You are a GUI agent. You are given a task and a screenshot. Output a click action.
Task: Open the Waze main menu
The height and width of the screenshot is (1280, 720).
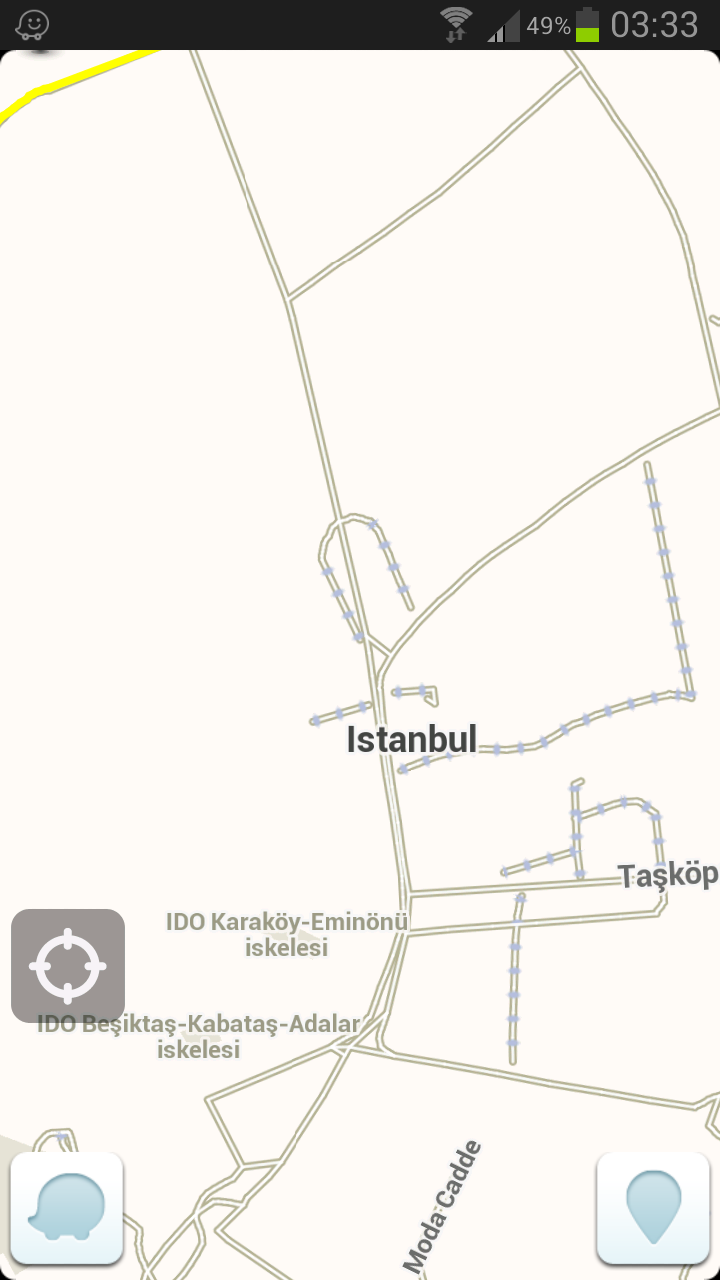point(67,1208)
